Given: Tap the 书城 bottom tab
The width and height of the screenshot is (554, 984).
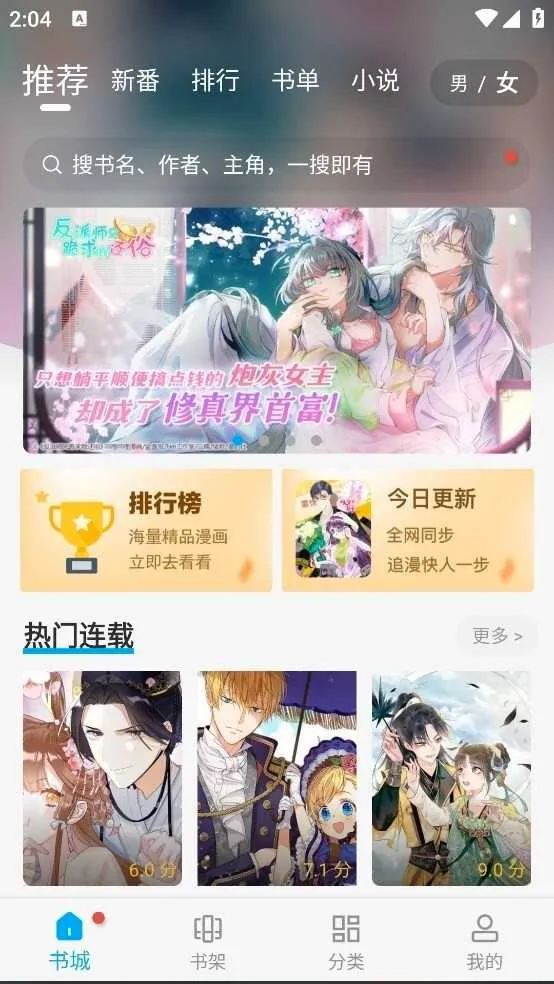Looking at the screenshot, I should pos(70,942).
